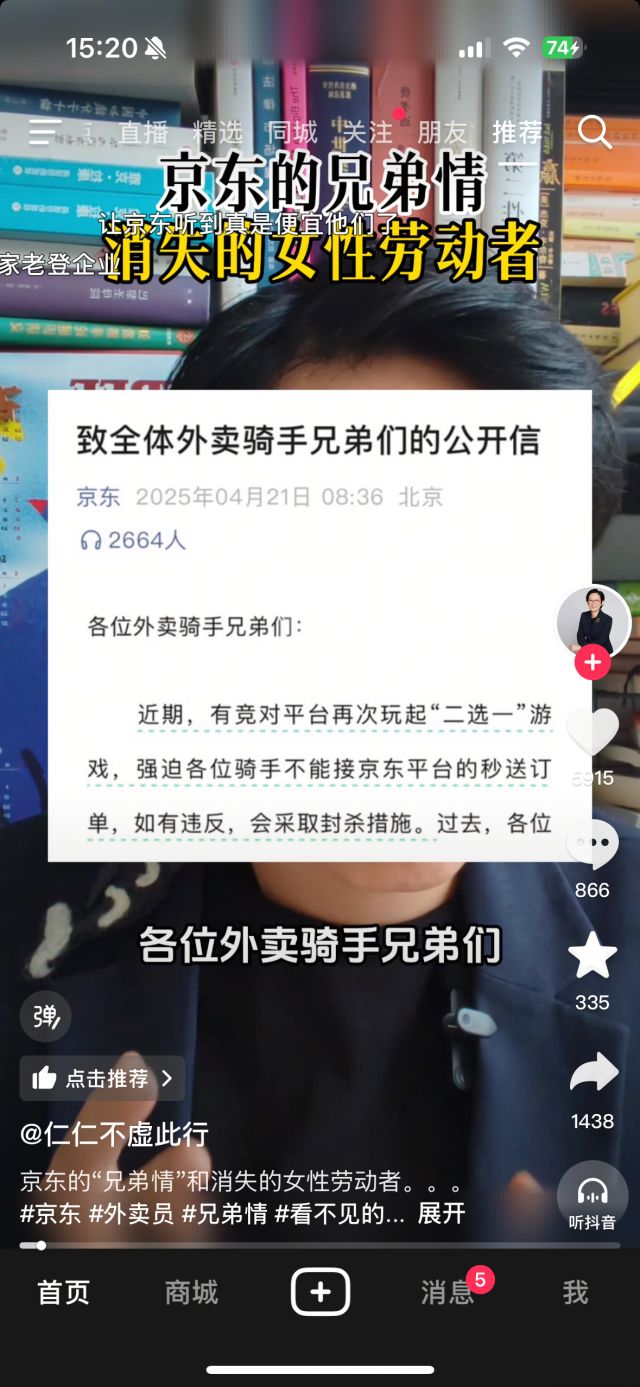Viewport: 640px width, 1387px height.
Task: Switch to the 朋友 tab
Action: click(442, 132)
